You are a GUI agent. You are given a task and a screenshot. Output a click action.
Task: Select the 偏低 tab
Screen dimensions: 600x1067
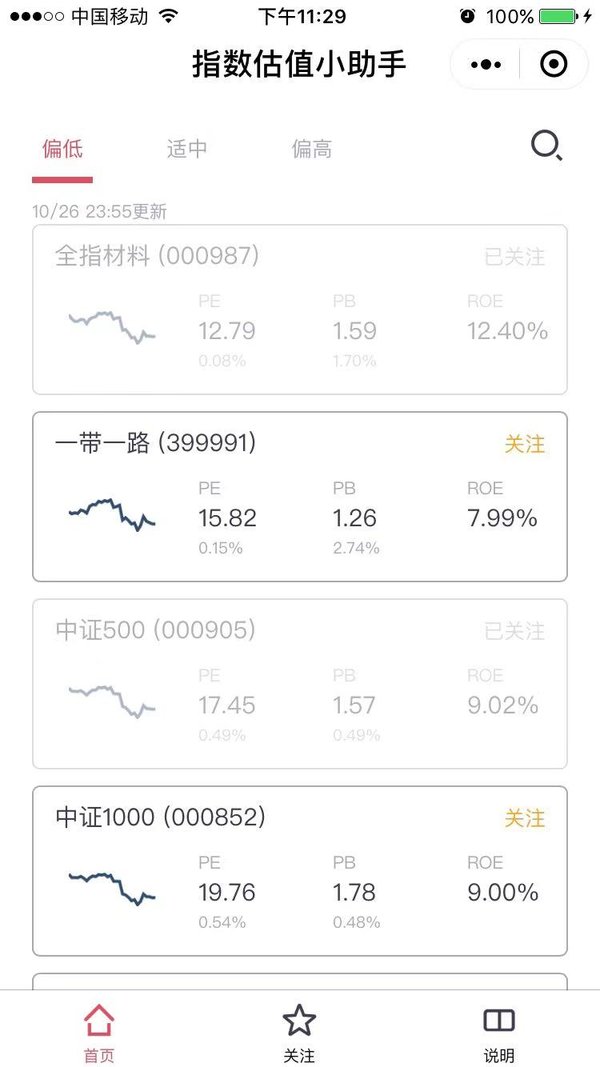(x=63, y=148)
